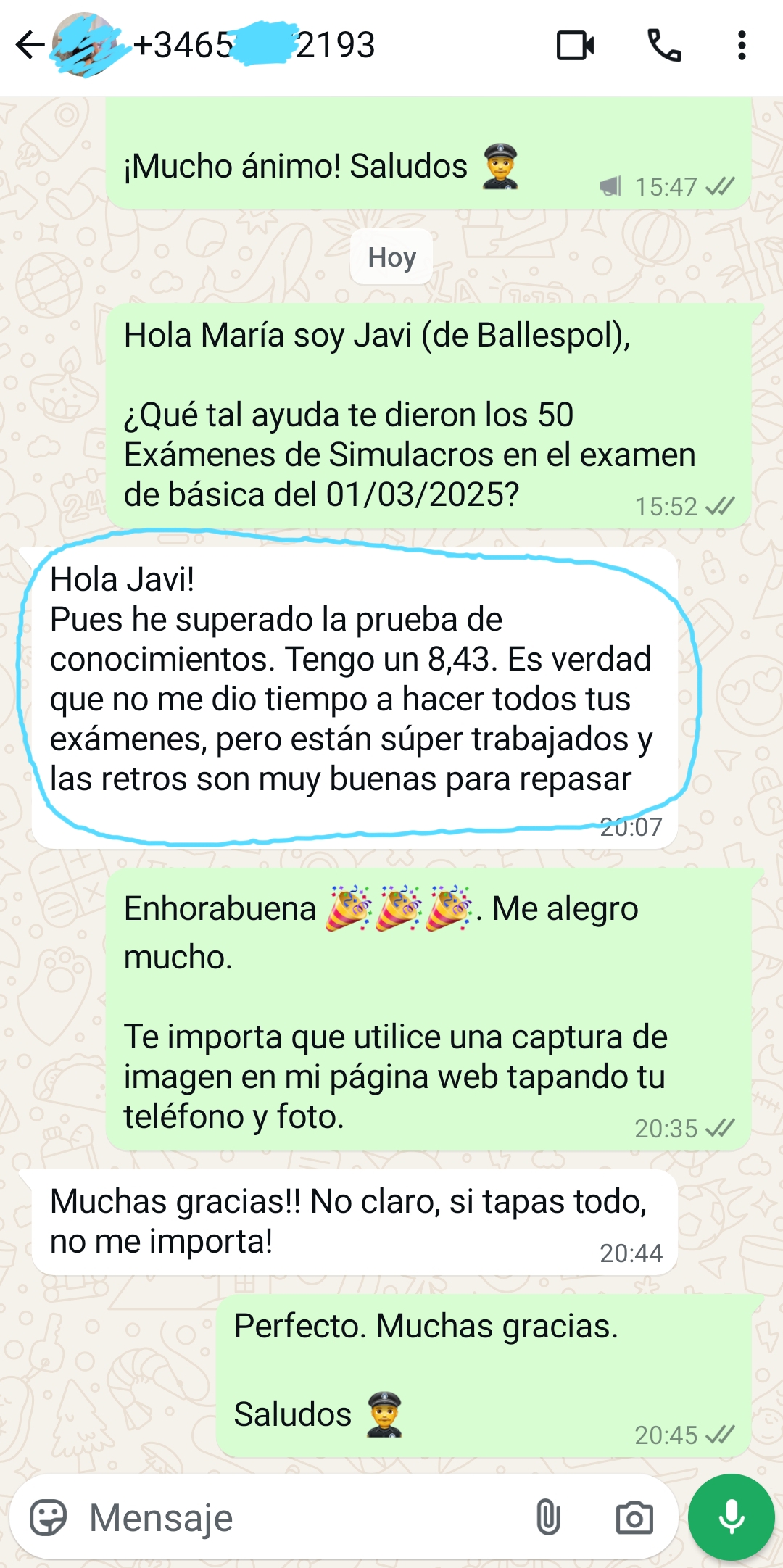
Task: Tap the green microphone voice message button
Action: pos(731,1517)
